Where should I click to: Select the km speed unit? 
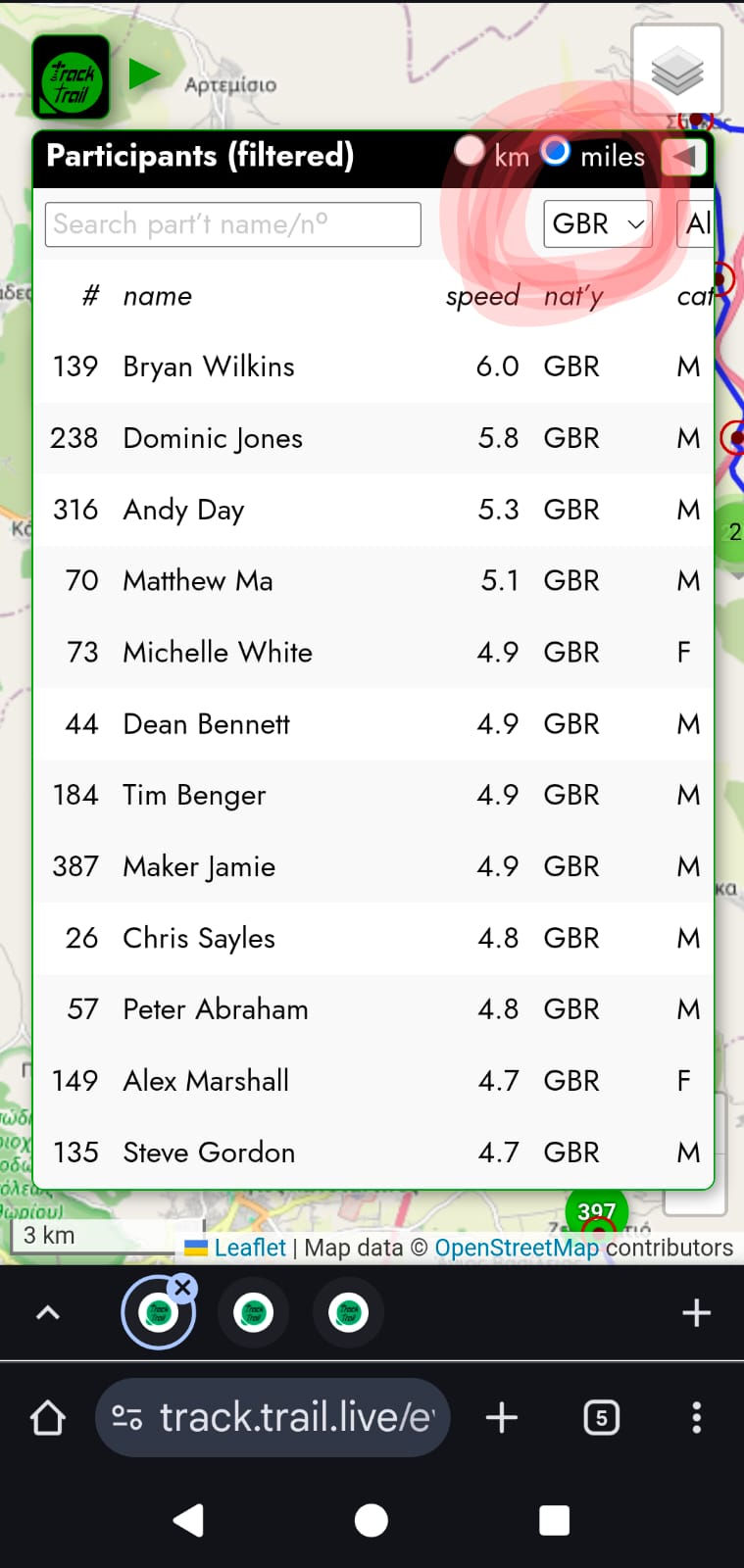tap(471, 151)
